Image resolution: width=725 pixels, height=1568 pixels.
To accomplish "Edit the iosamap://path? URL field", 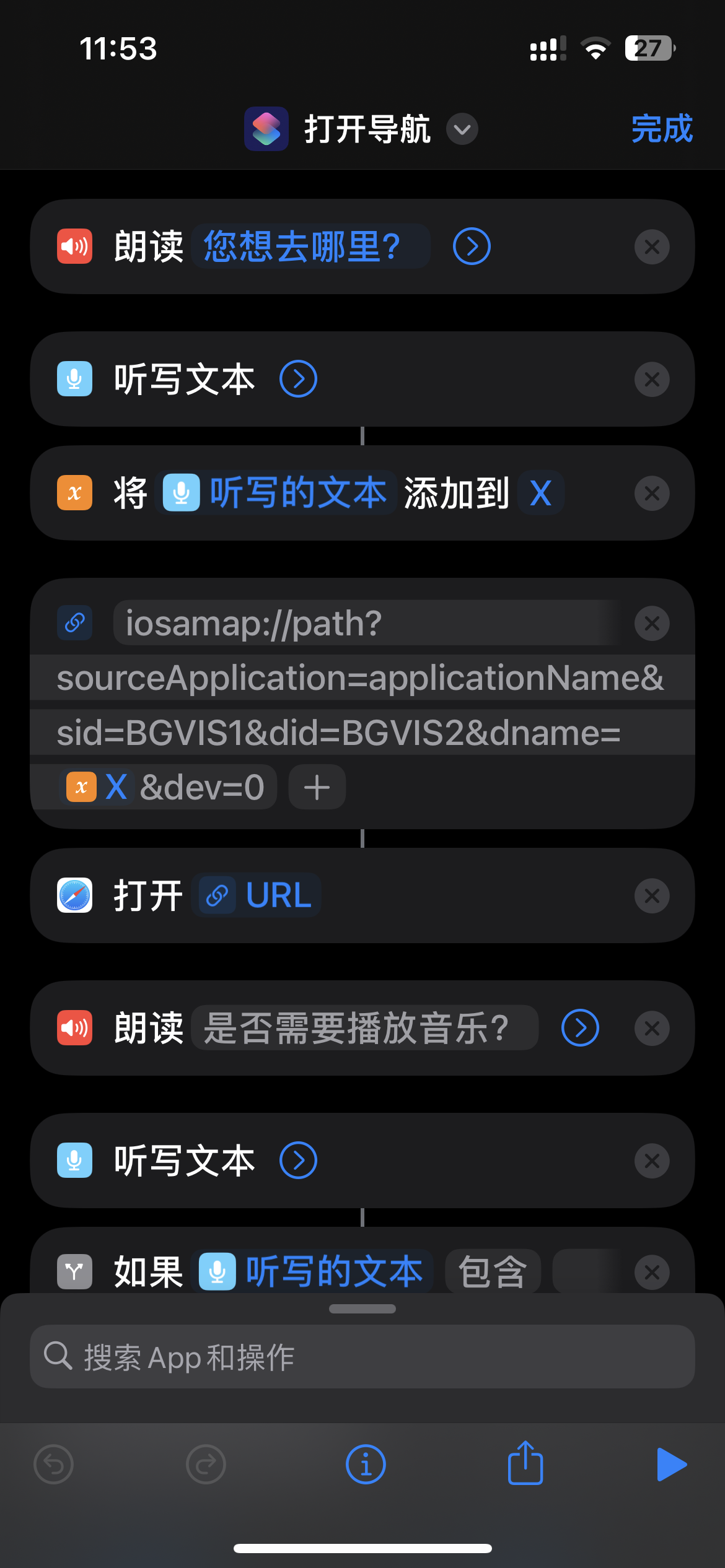I will [x=366, y=623].
